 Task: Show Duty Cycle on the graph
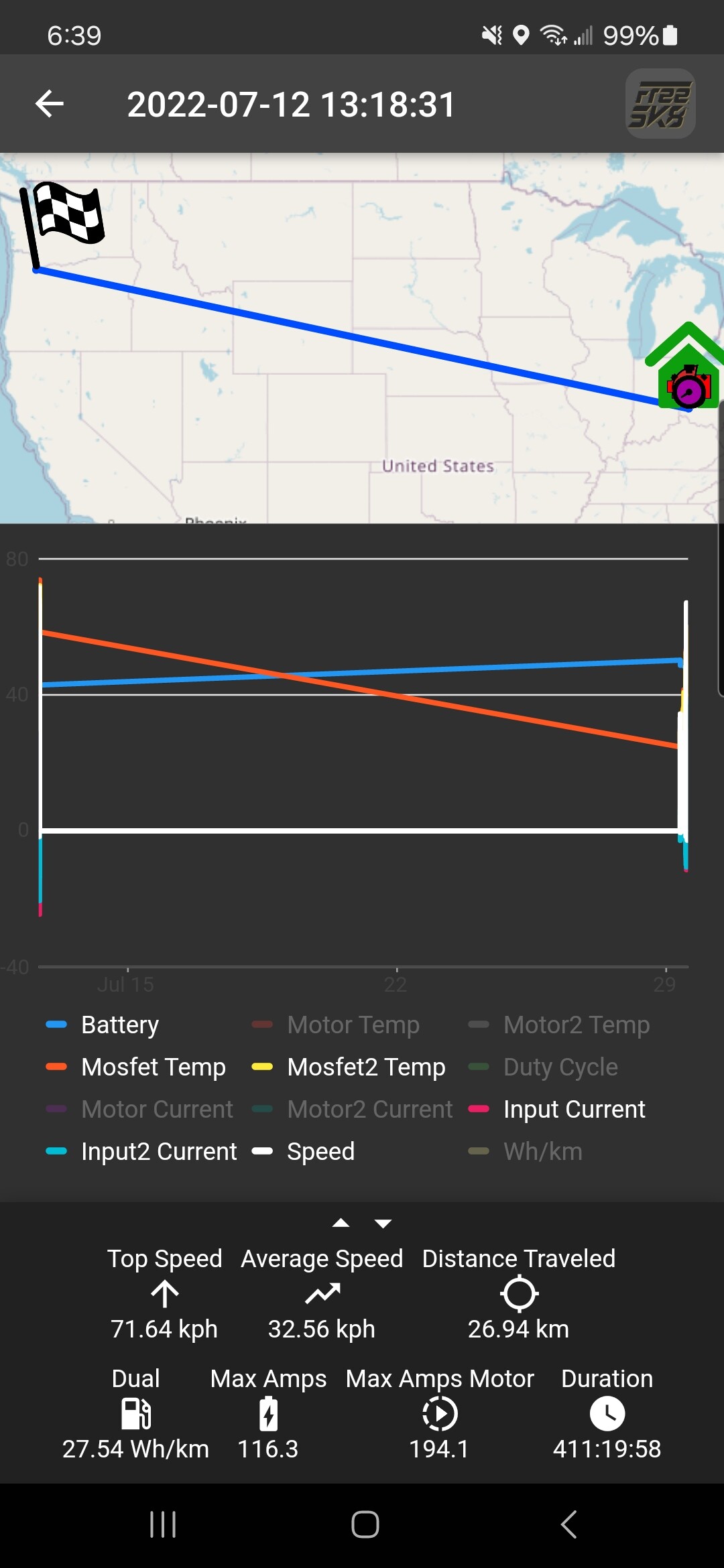pyautogui.click(x=543, y=1067)
